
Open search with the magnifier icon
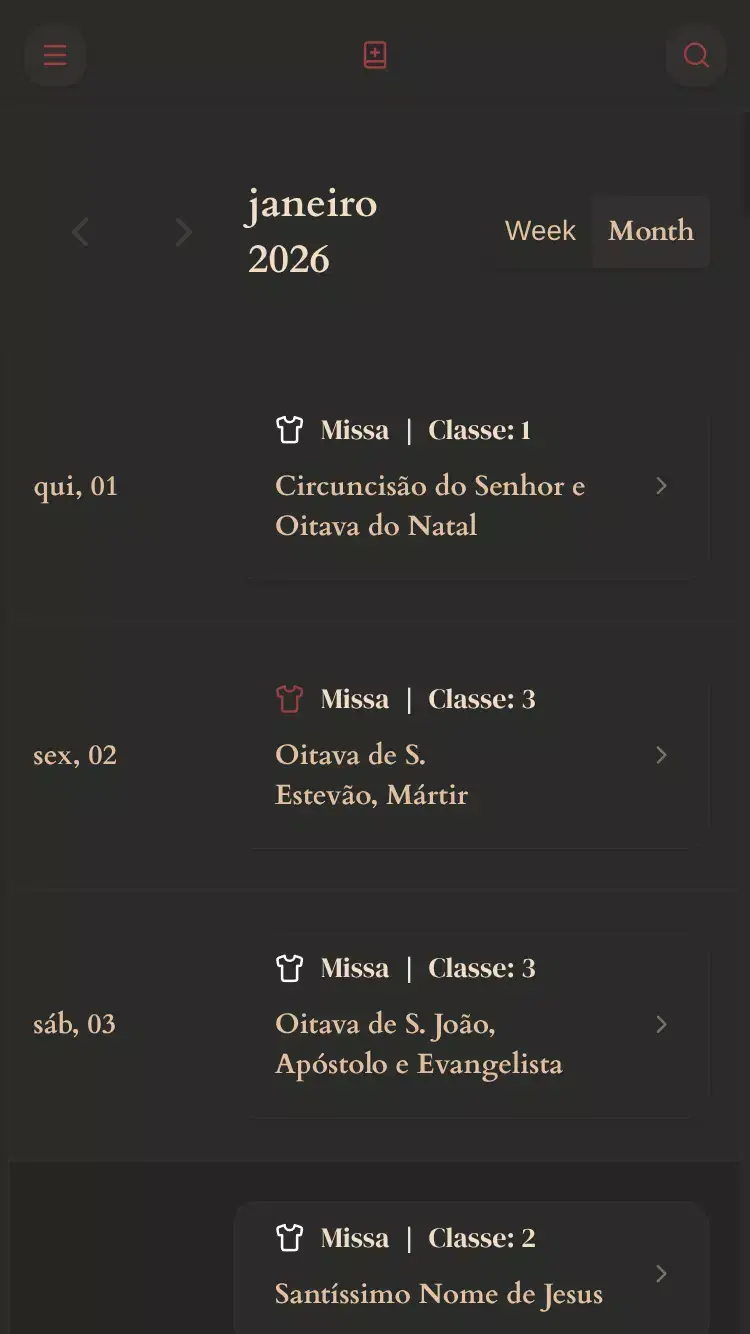tap(696, 55)
